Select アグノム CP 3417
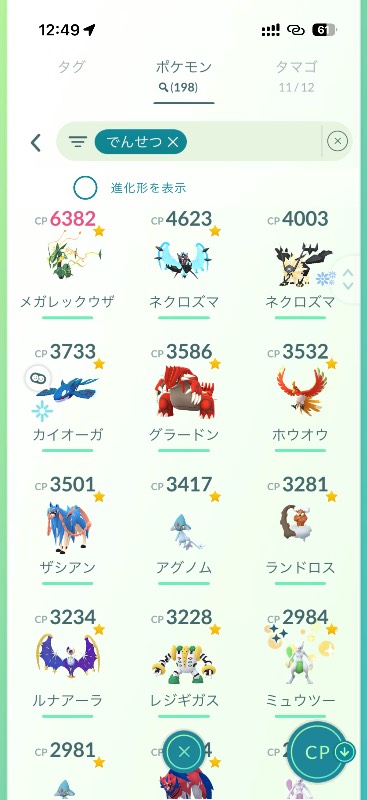Image resolution: width=367 pixels, height=800 pixels. tap(184, 530)
